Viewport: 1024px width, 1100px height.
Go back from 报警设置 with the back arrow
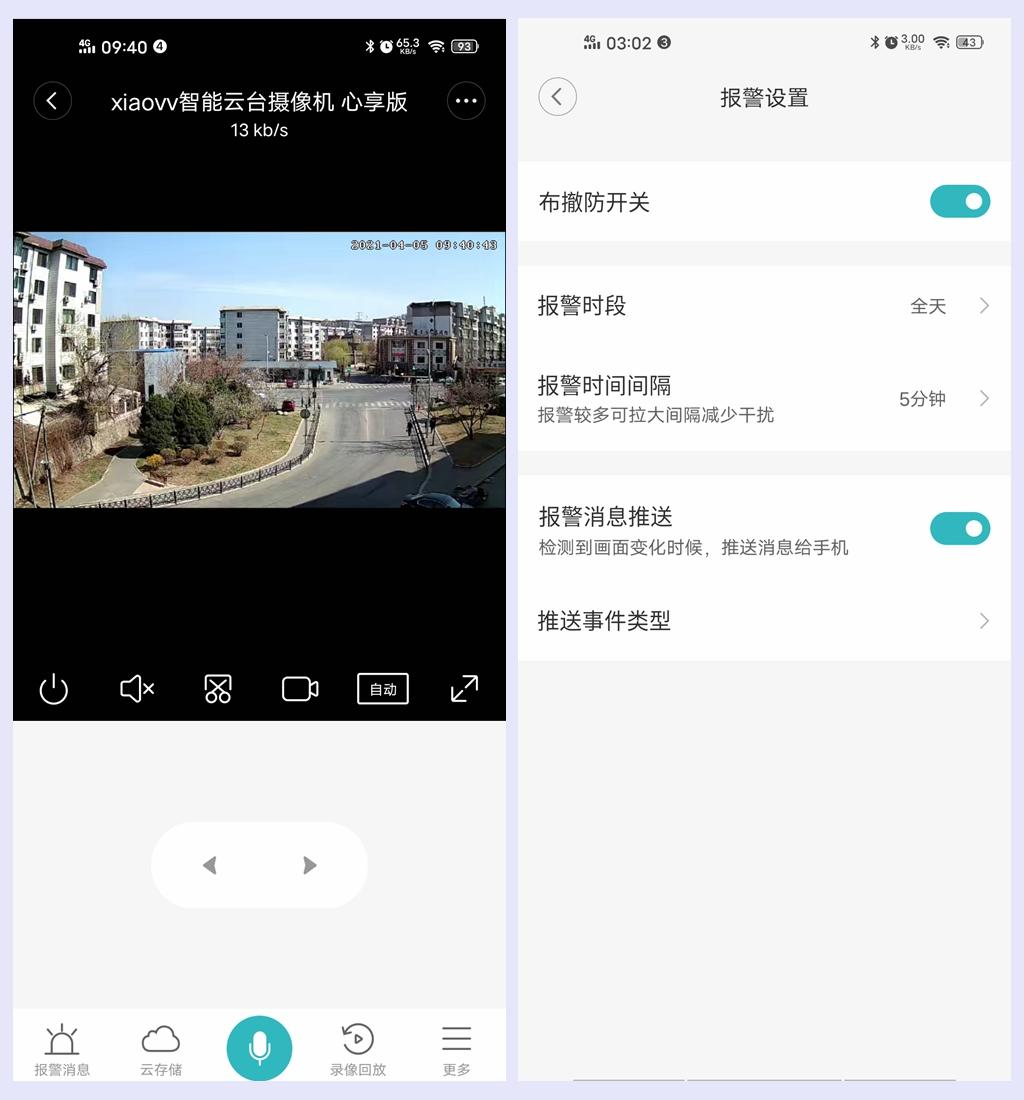tap(557, 97)
